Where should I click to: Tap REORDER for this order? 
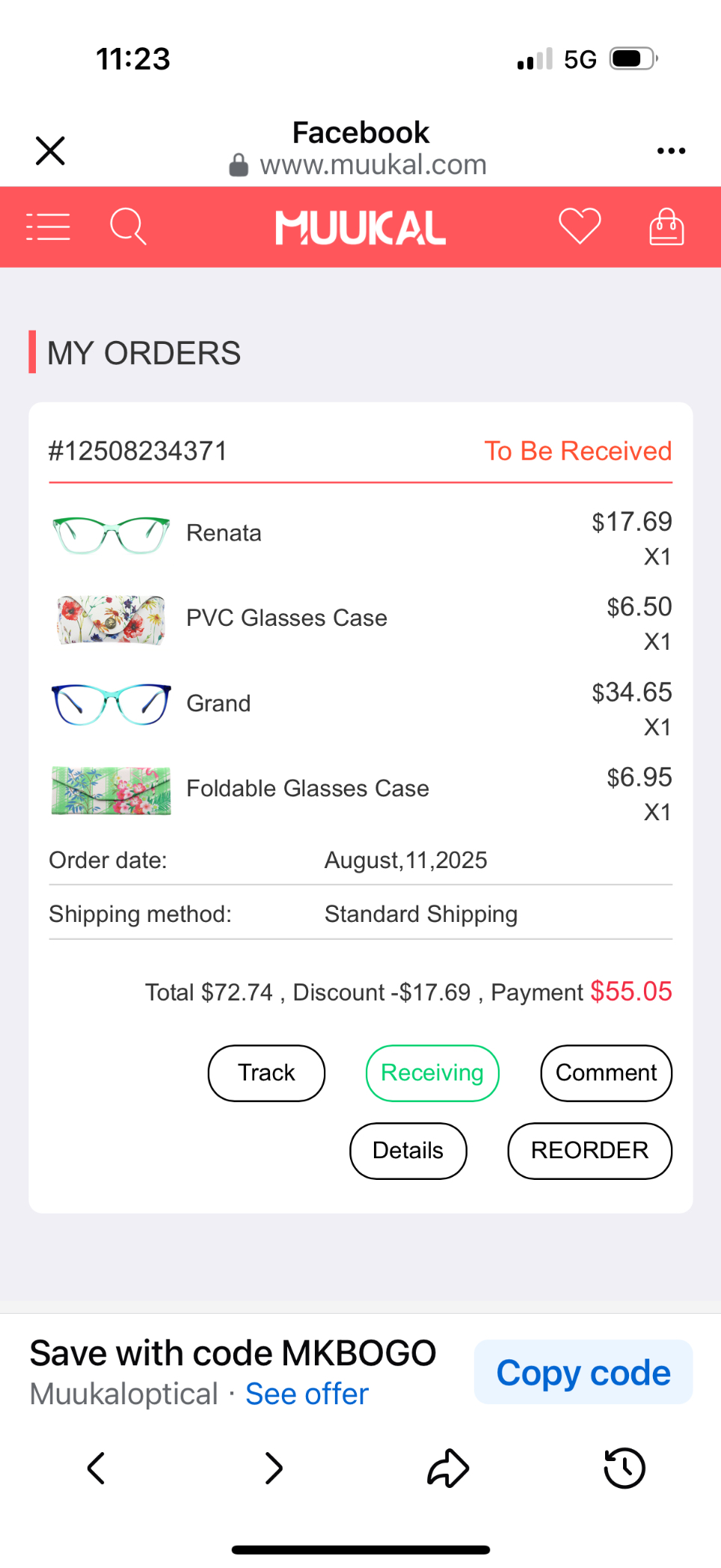pos(589,1151)
